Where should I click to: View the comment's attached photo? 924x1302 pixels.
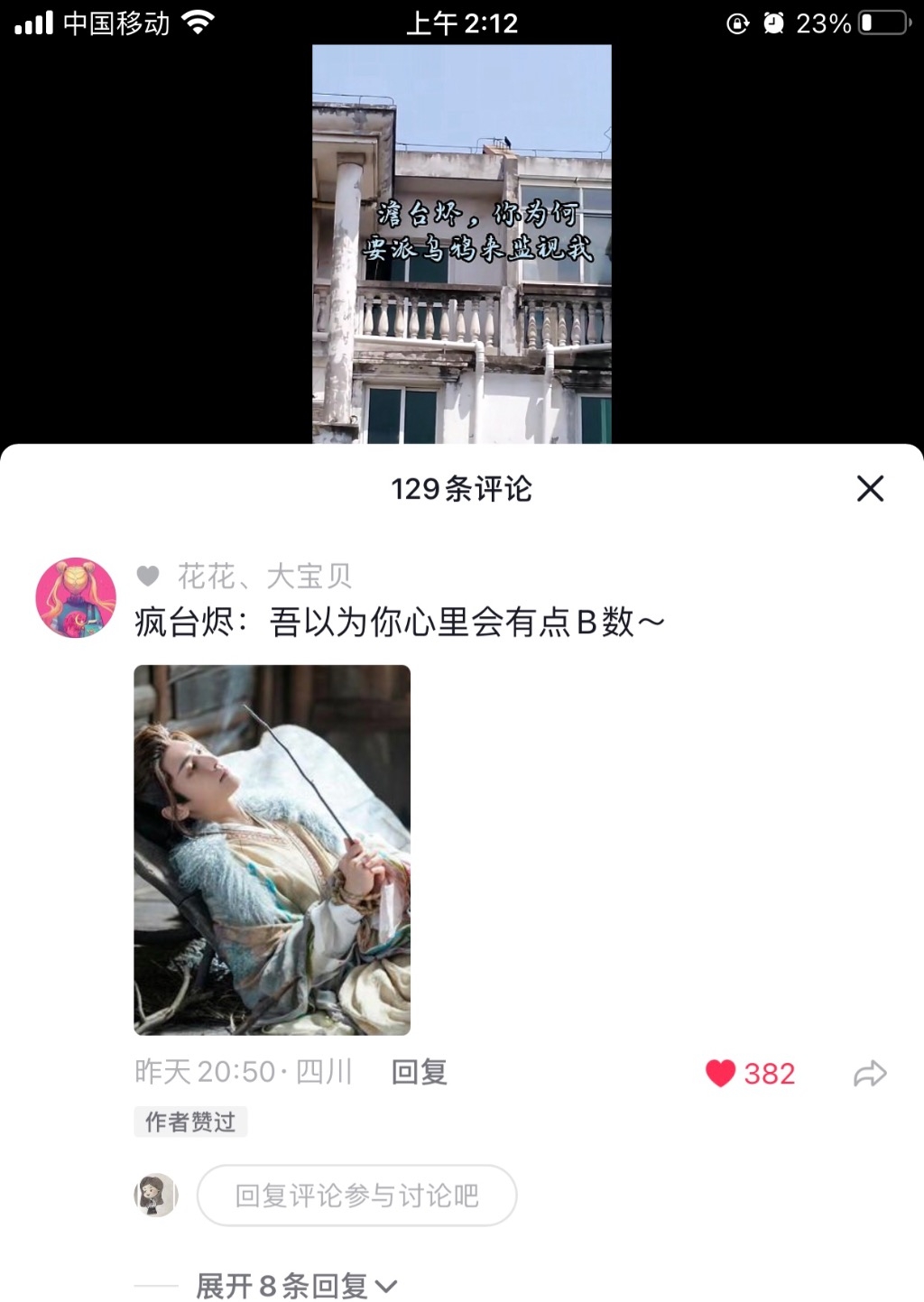point(272,849)
